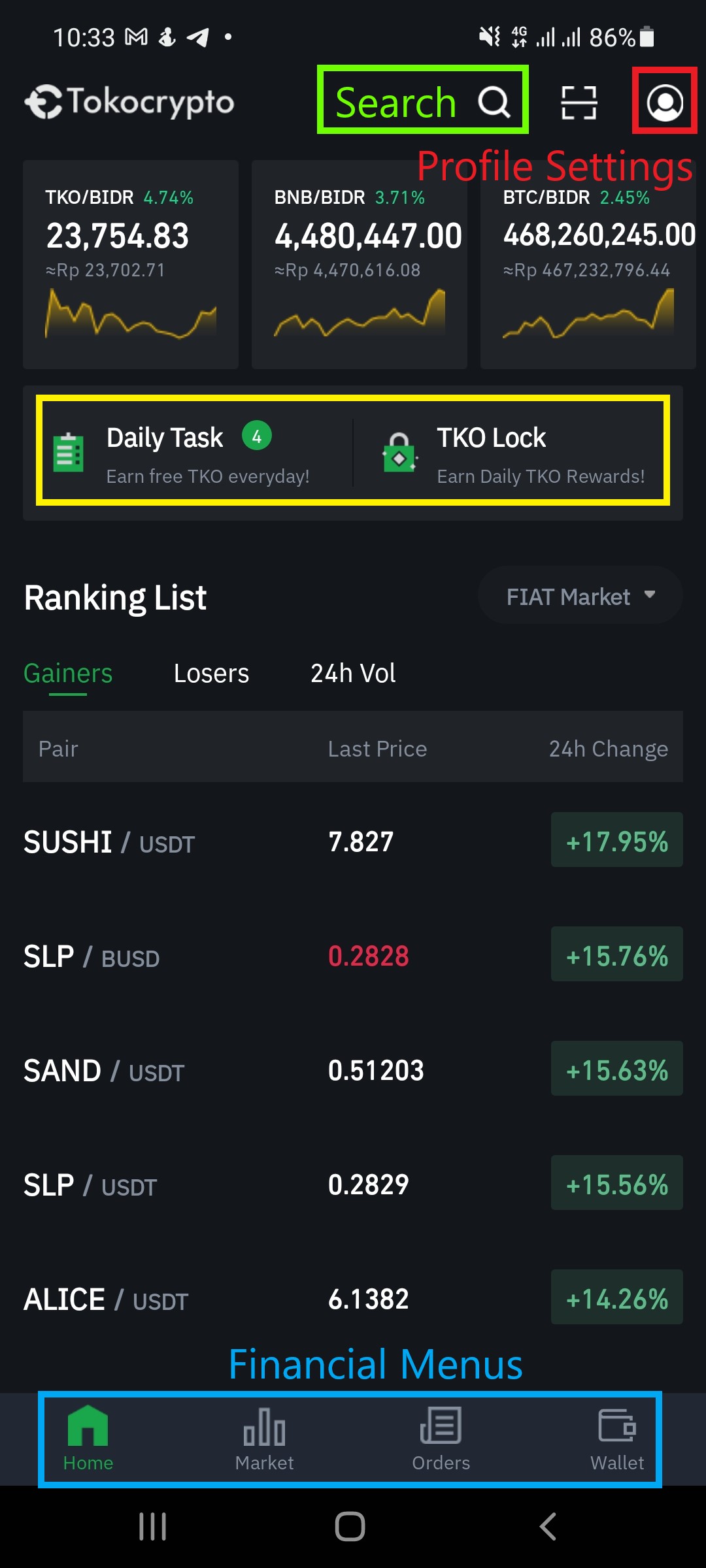The height and width of the screenshot is (1568, 706).
Task: Tap the system back button
Action: [548, 1527]
